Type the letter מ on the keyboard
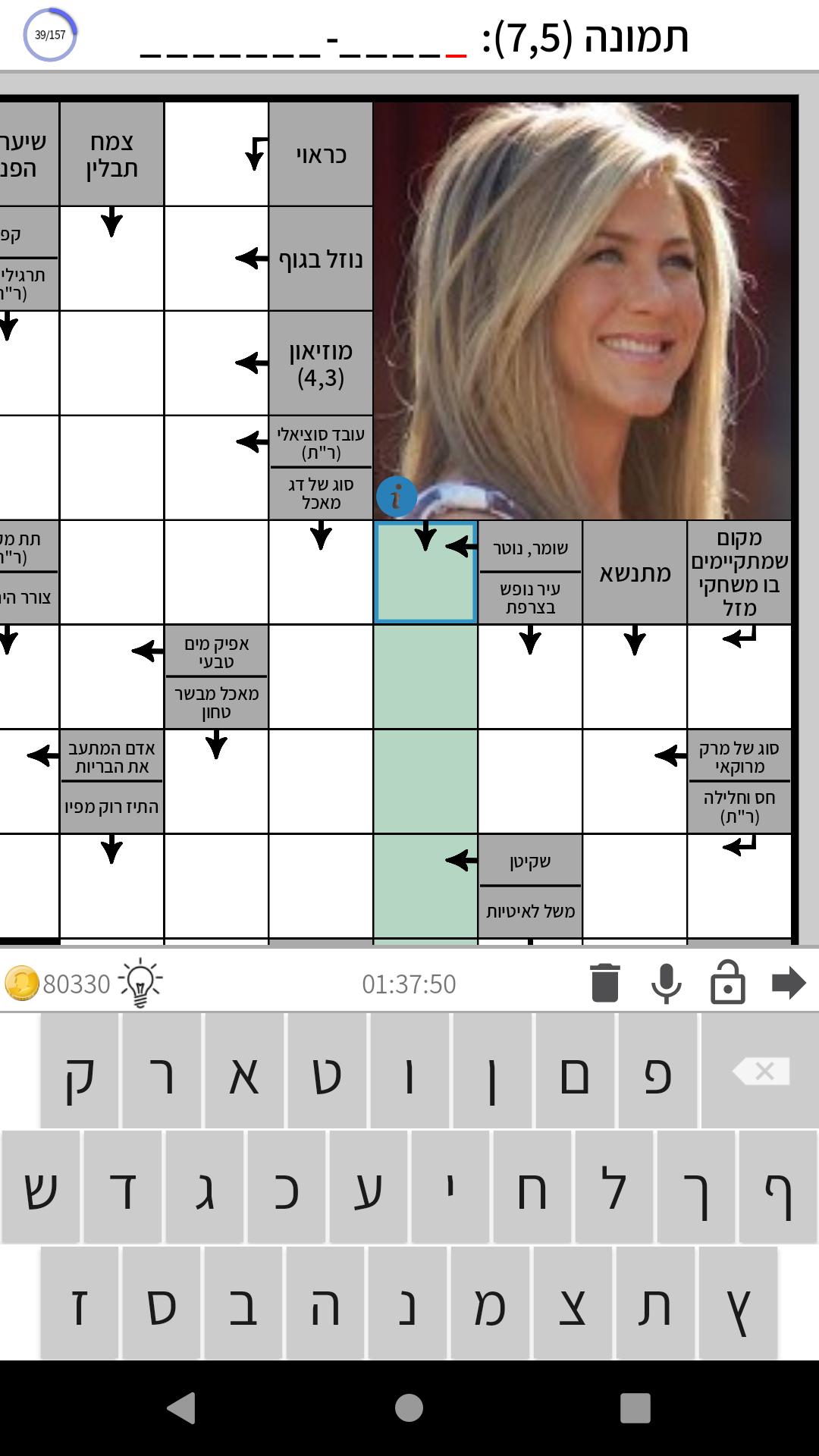Screen dimensions: 819x1456 click(x=489, y=1304)
